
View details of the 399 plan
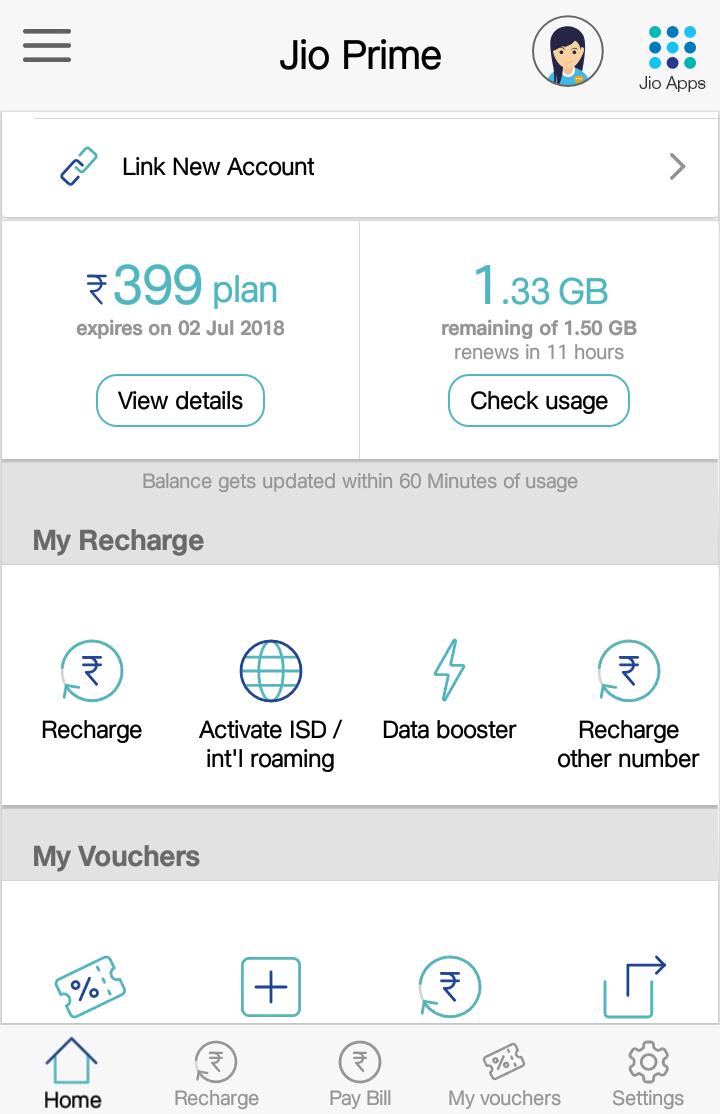point(180,401)
